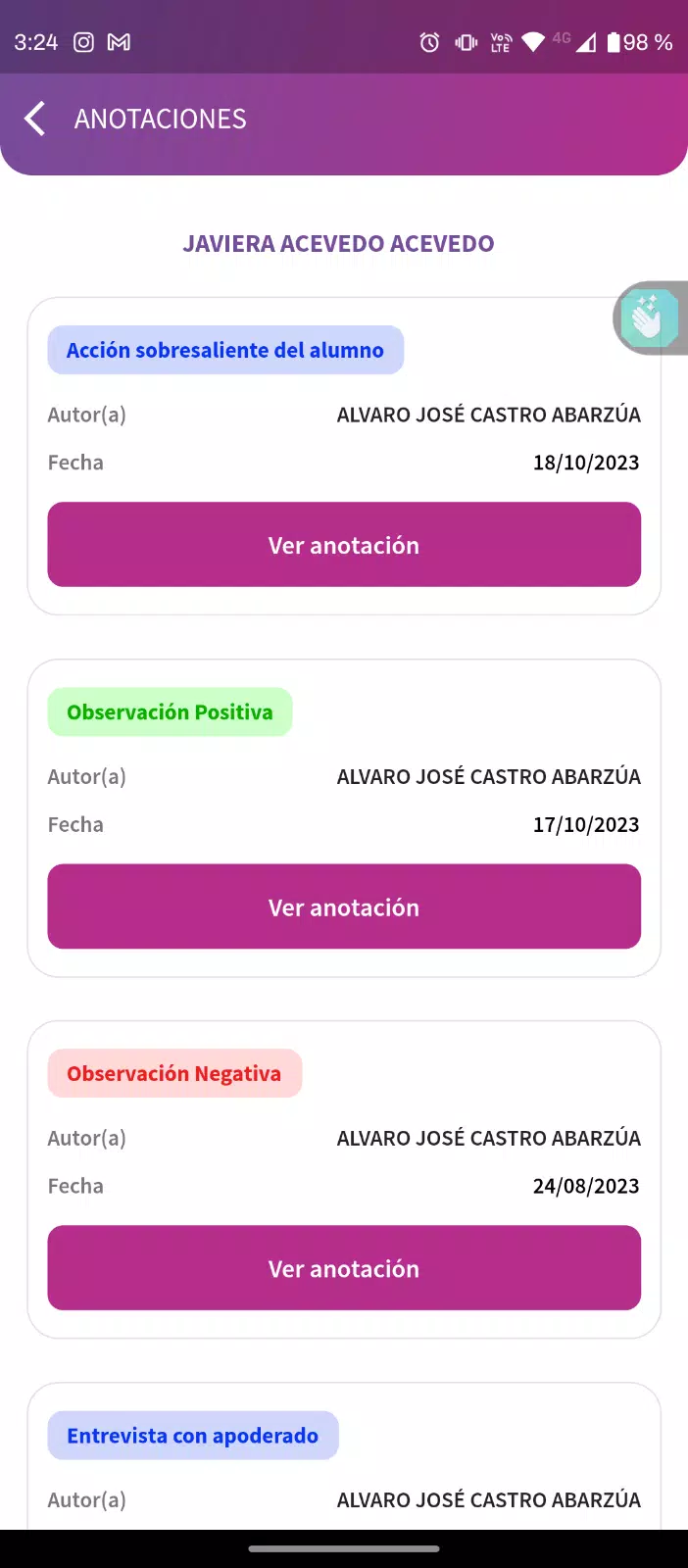Go back from the Anotaciones screen

[35, 119]
